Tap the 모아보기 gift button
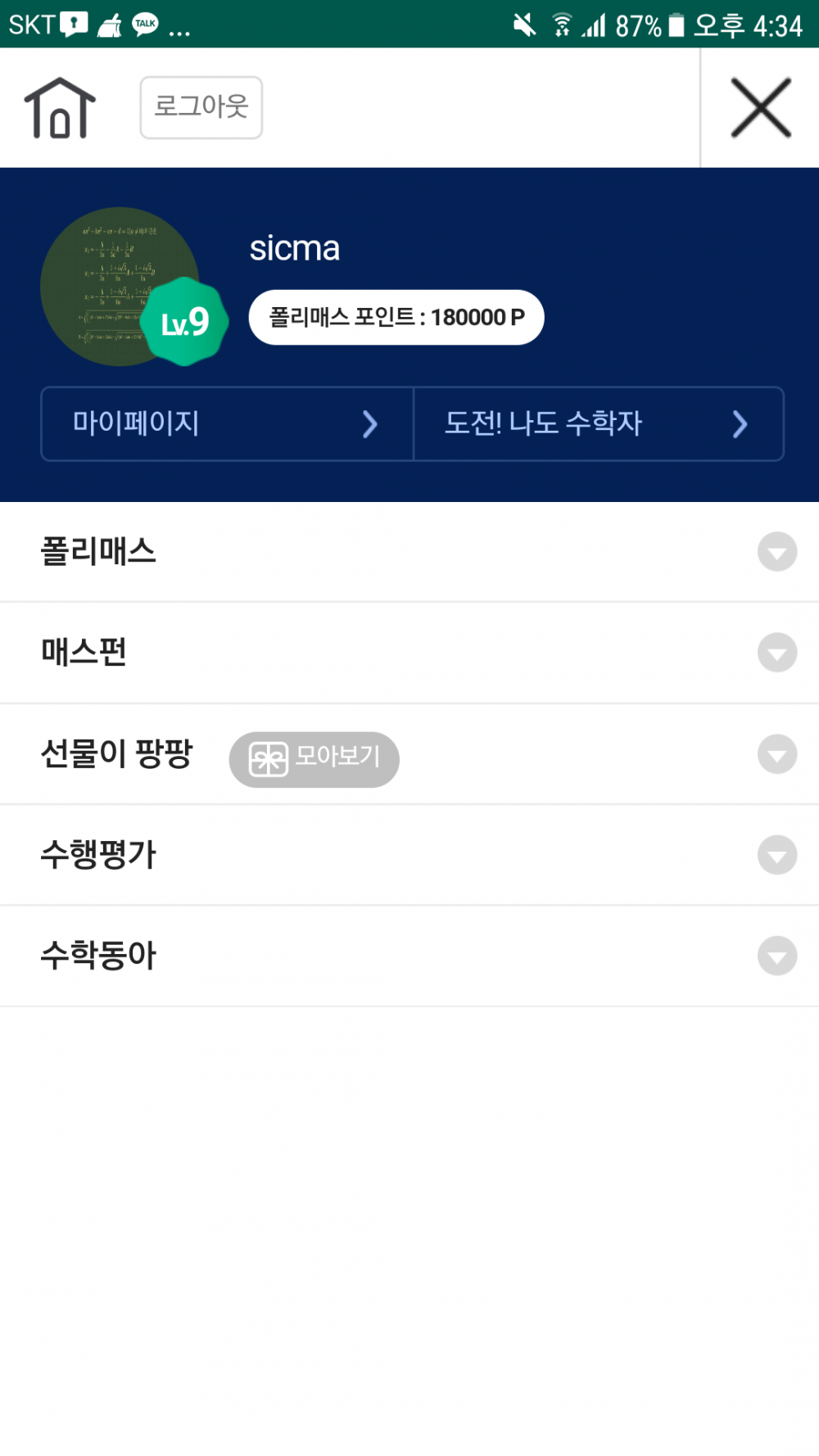819x1456 pixels. [314, 759]
